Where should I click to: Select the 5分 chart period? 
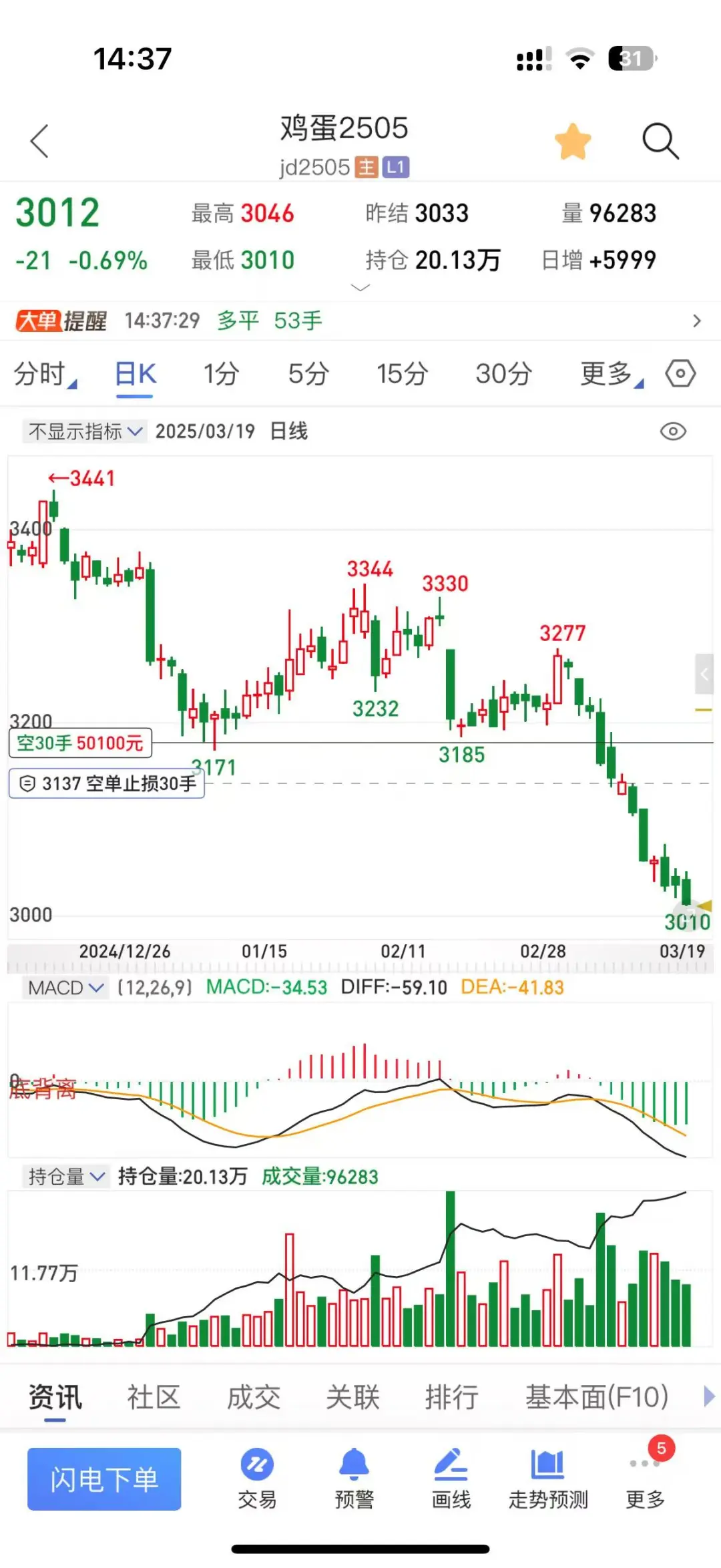(308, 374)
